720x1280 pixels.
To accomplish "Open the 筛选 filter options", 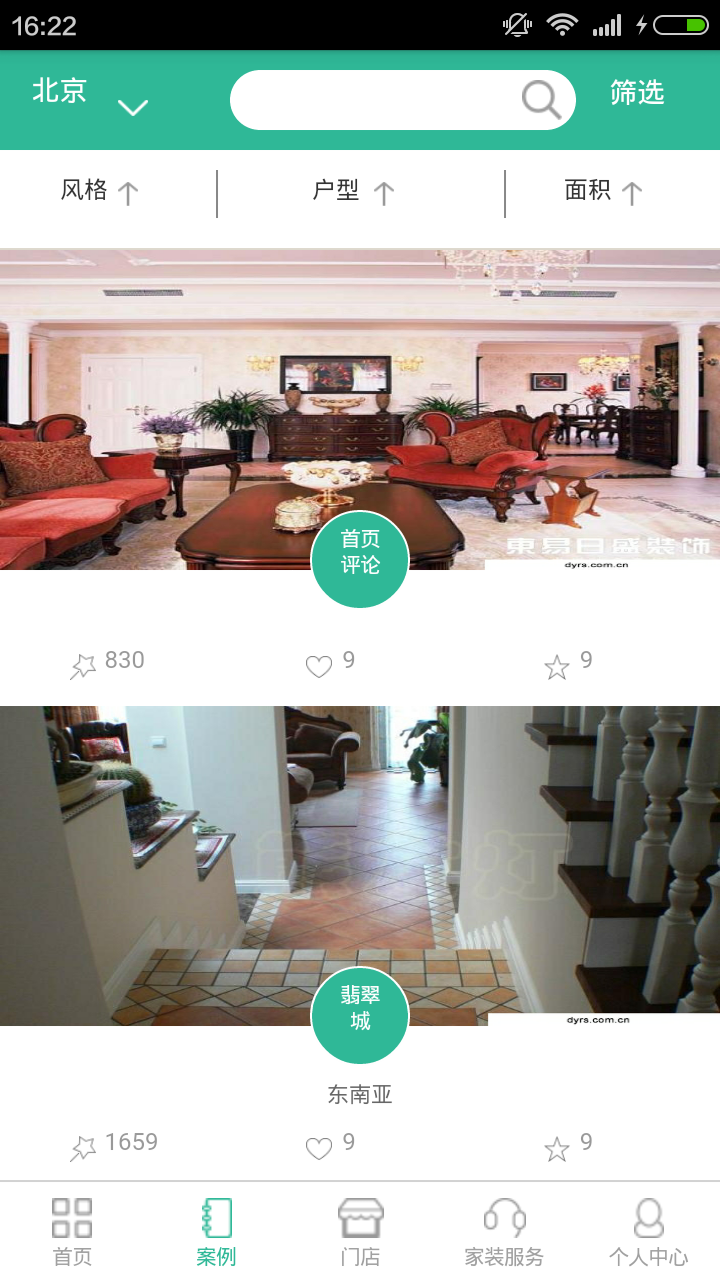I will coord(637,94).
